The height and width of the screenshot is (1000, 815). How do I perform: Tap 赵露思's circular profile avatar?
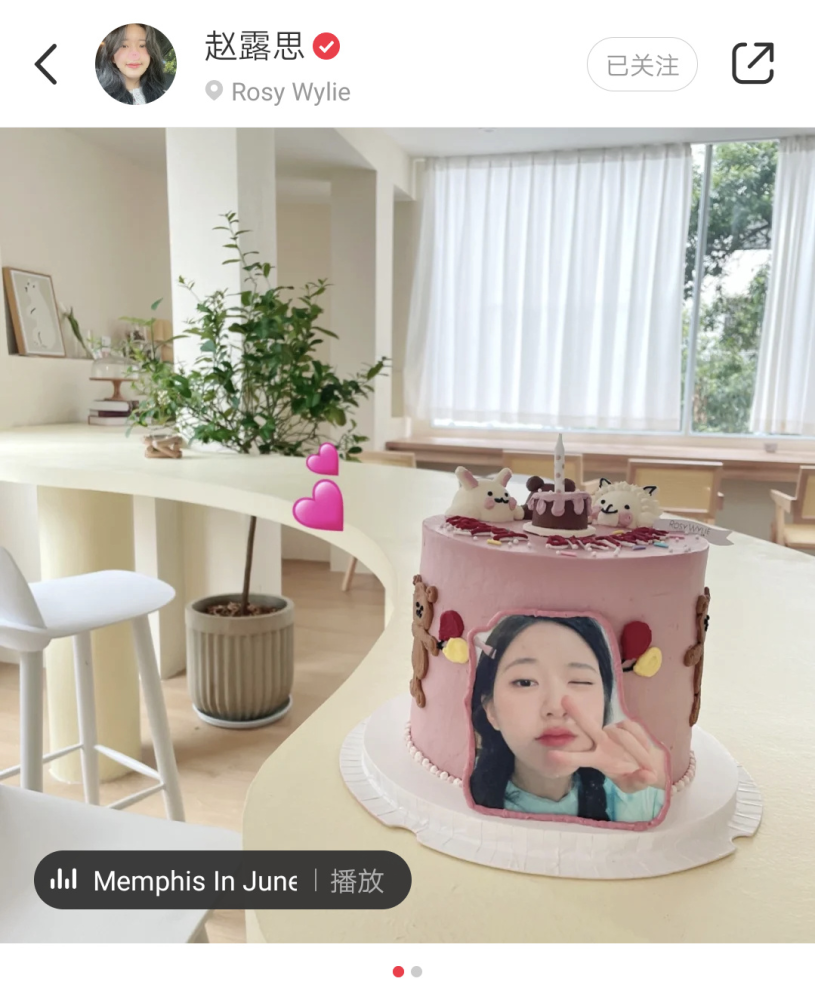(136, 62)
